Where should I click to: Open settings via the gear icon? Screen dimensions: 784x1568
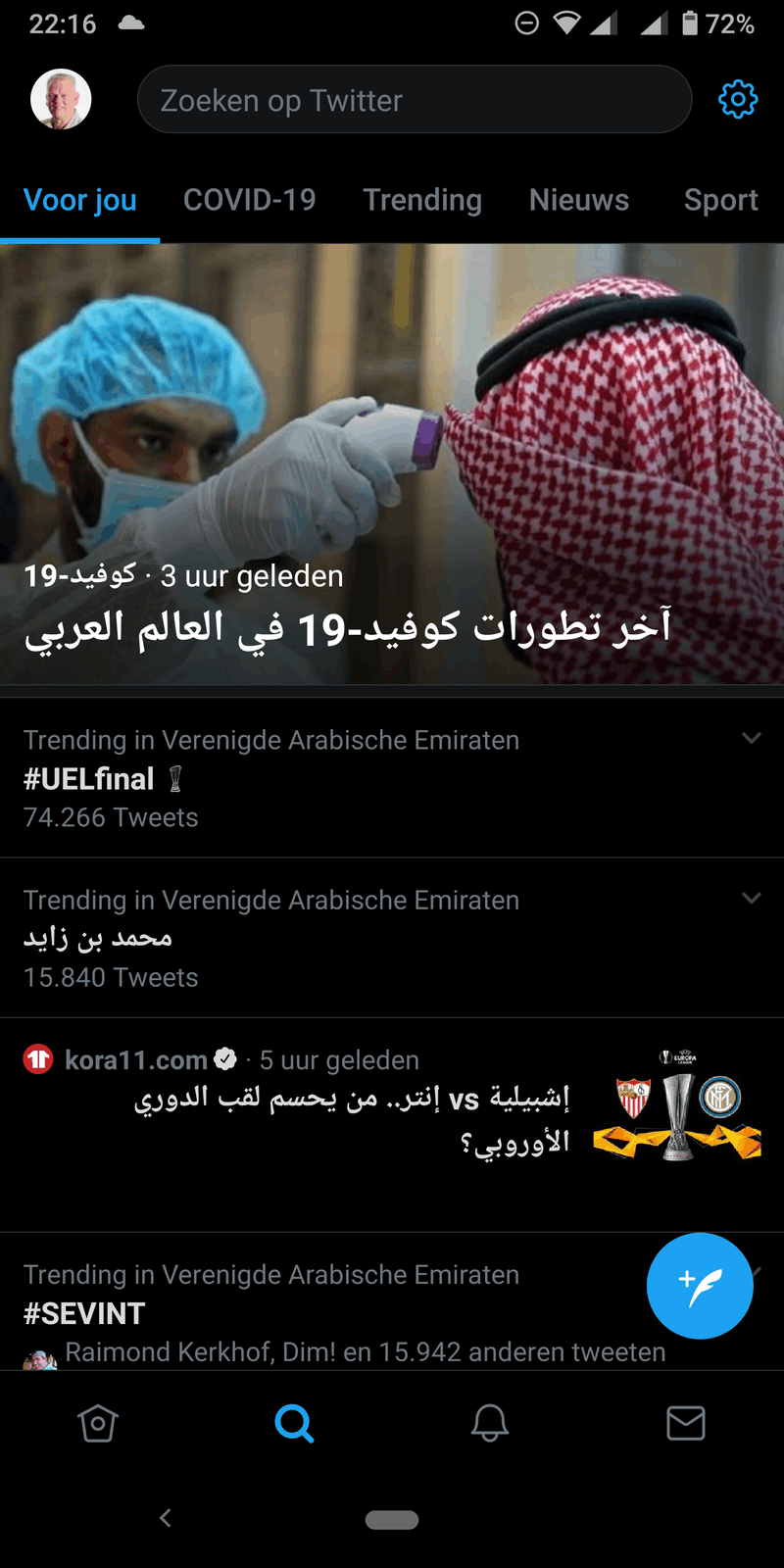pyautogui.click(x=738, y=99)
